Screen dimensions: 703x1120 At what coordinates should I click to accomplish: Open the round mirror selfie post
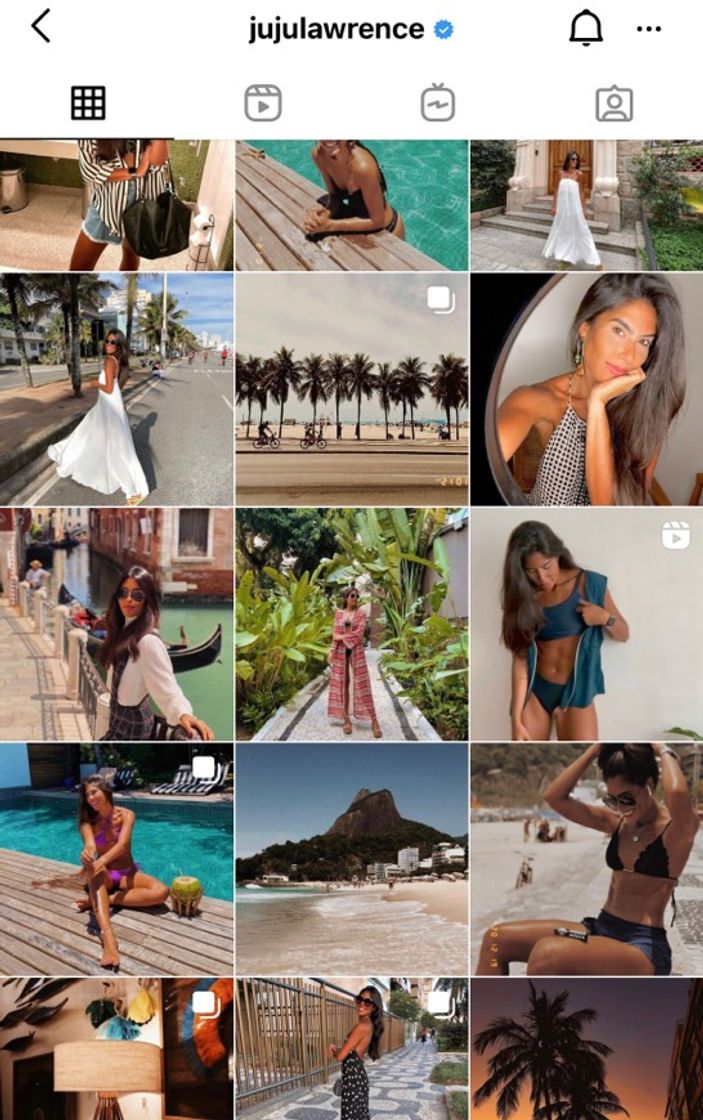pos(587,389)
